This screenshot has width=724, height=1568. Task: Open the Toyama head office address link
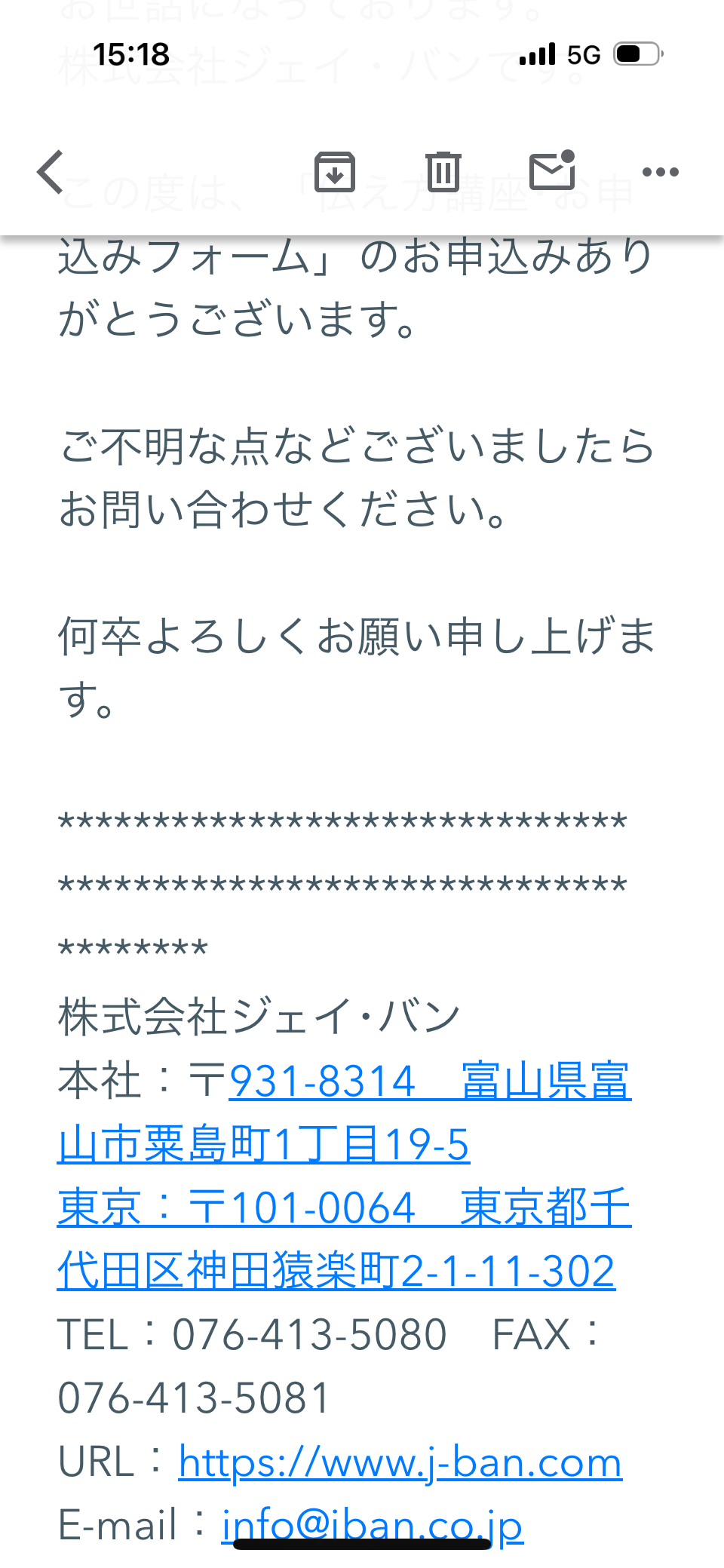coord(344,1112)
